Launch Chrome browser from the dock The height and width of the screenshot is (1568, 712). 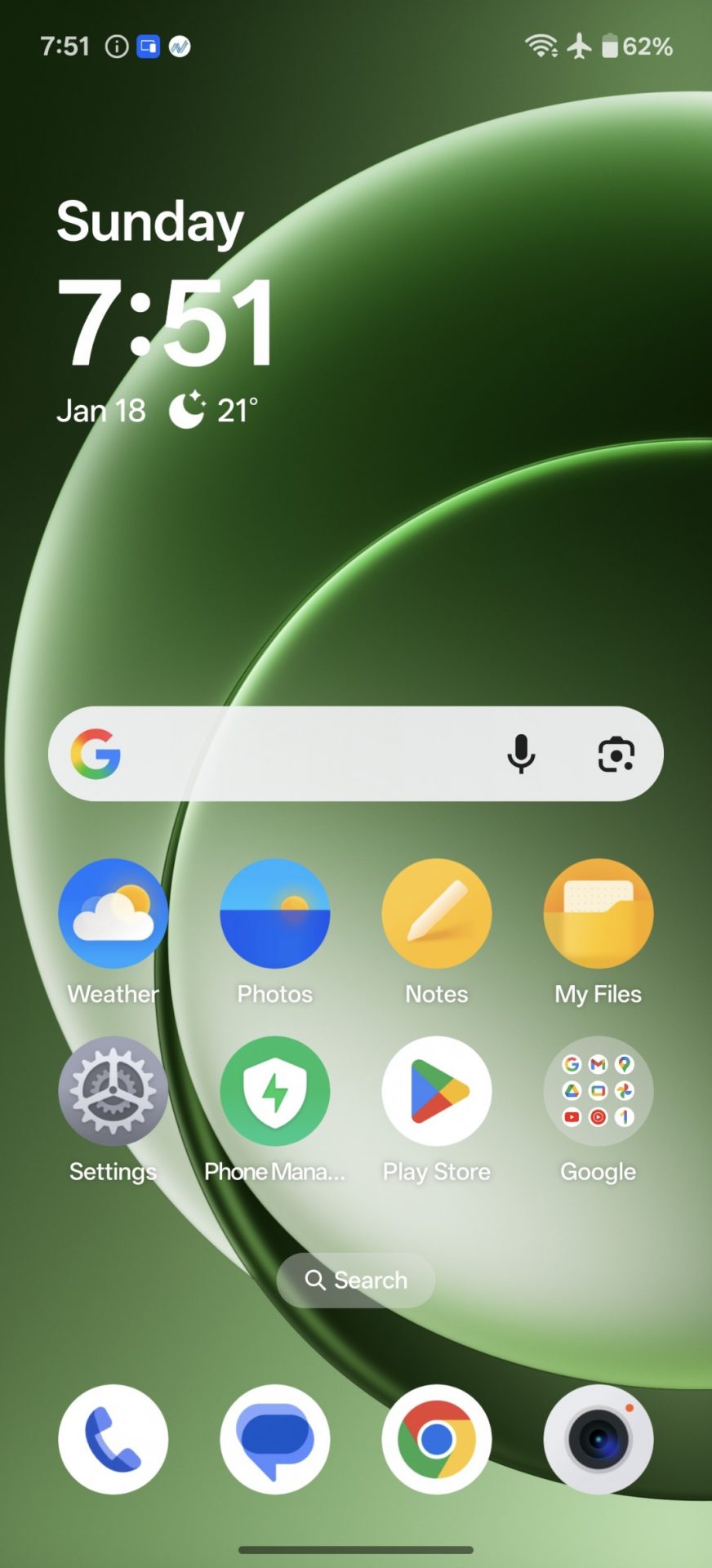pyautogui.click(x=436, y=1439)
